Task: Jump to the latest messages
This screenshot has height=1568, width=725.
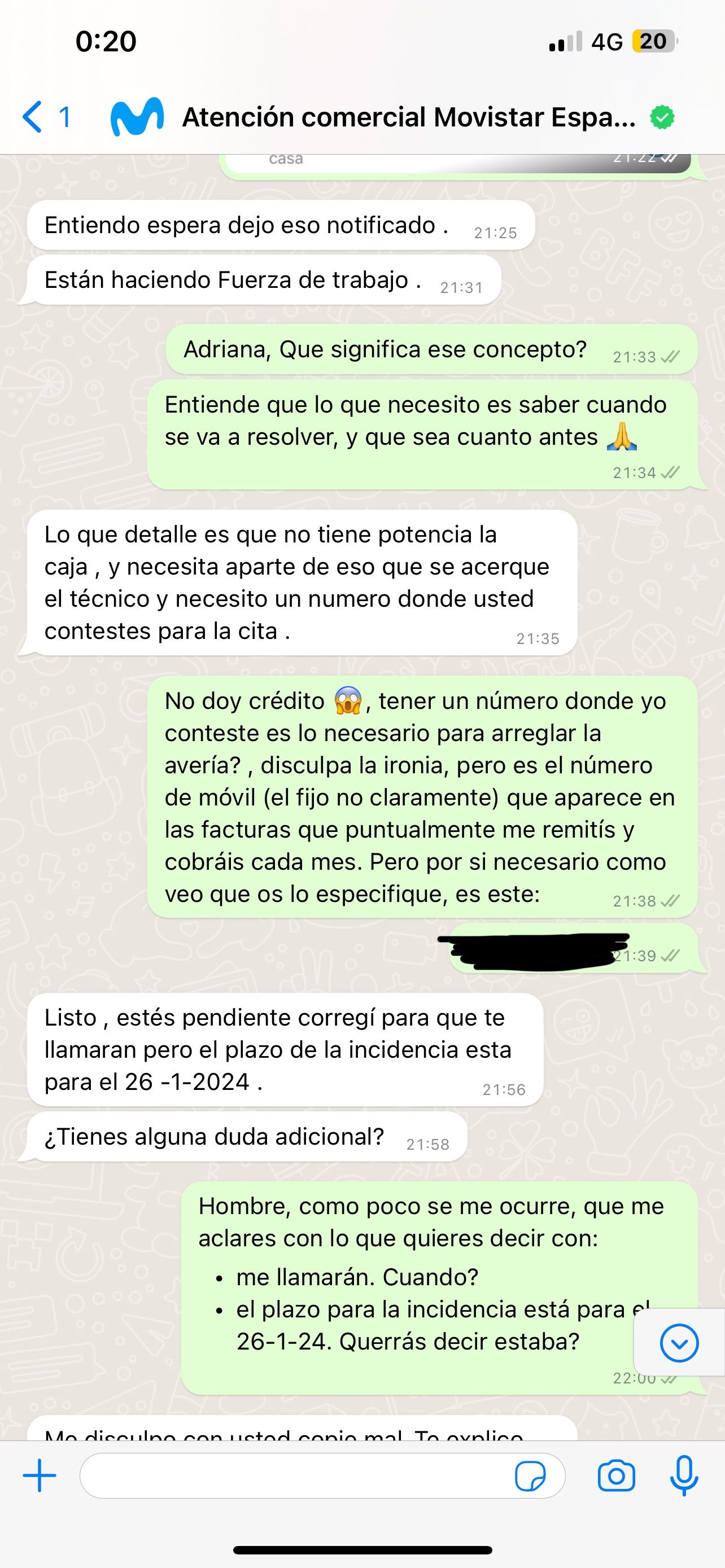Action: [679, 1343]
